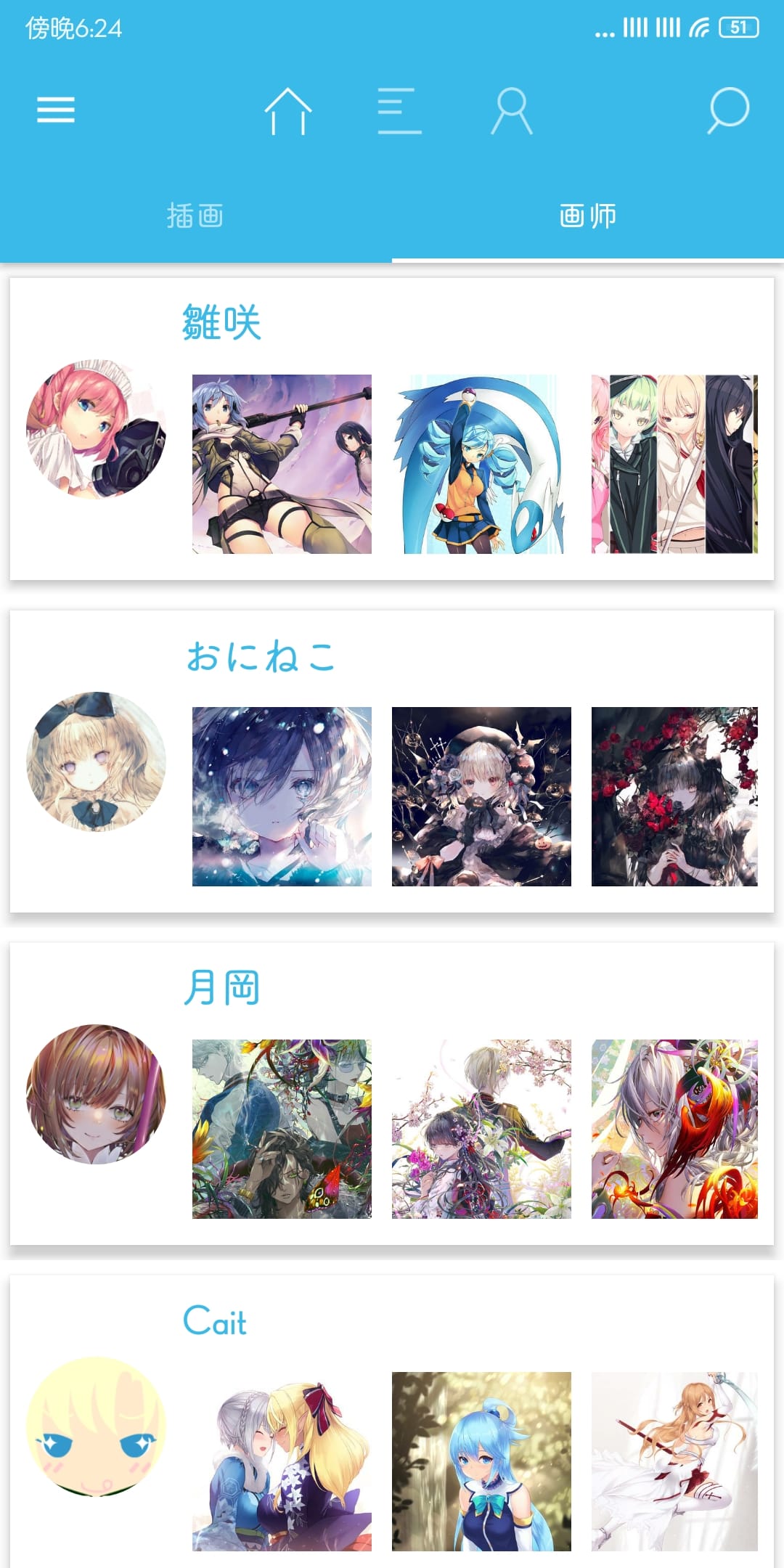Screen dimensions: 784x1568
Task: View 月岡's cherry blossom artwork
Action: tap(481, 1129)
